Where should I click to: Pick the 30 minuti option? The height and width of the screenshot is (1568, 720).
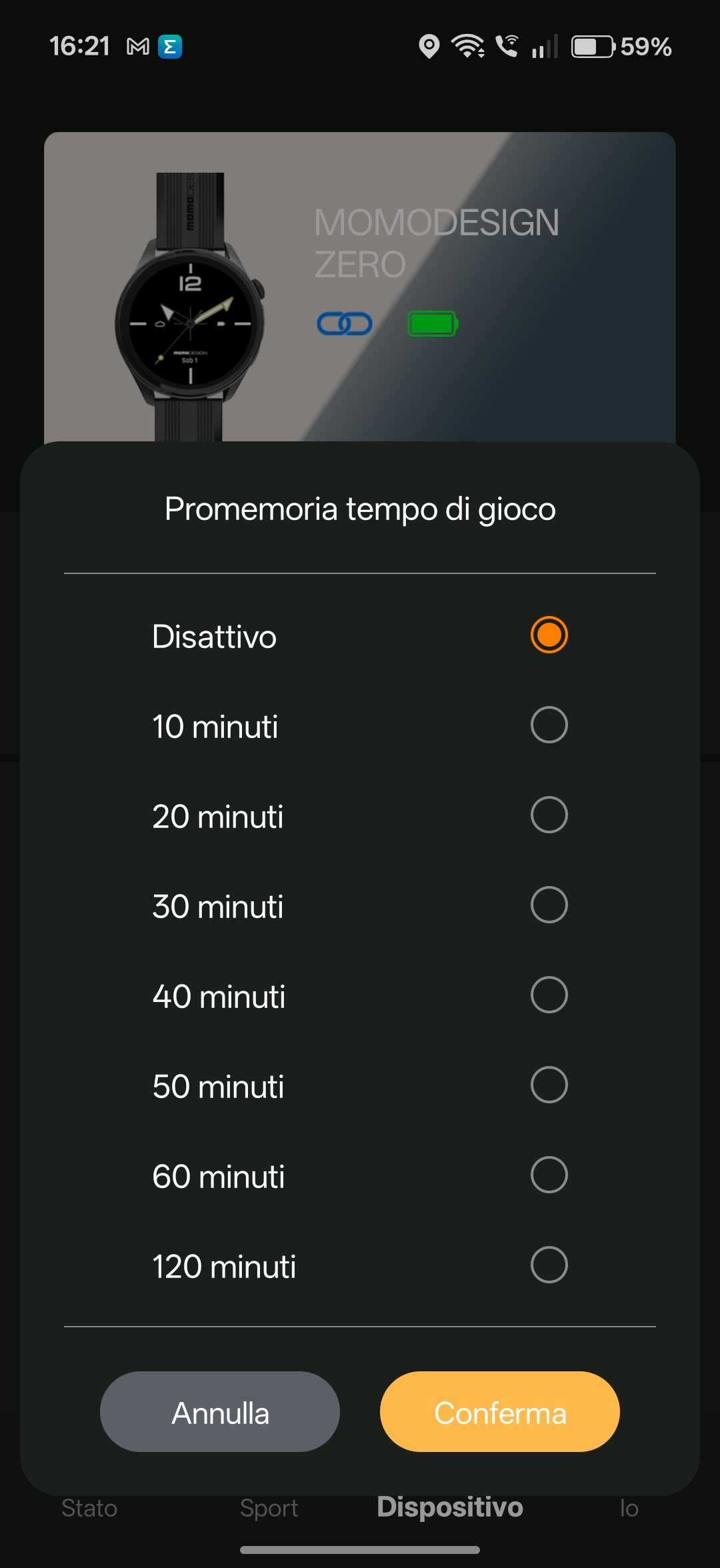click(549, 905)
